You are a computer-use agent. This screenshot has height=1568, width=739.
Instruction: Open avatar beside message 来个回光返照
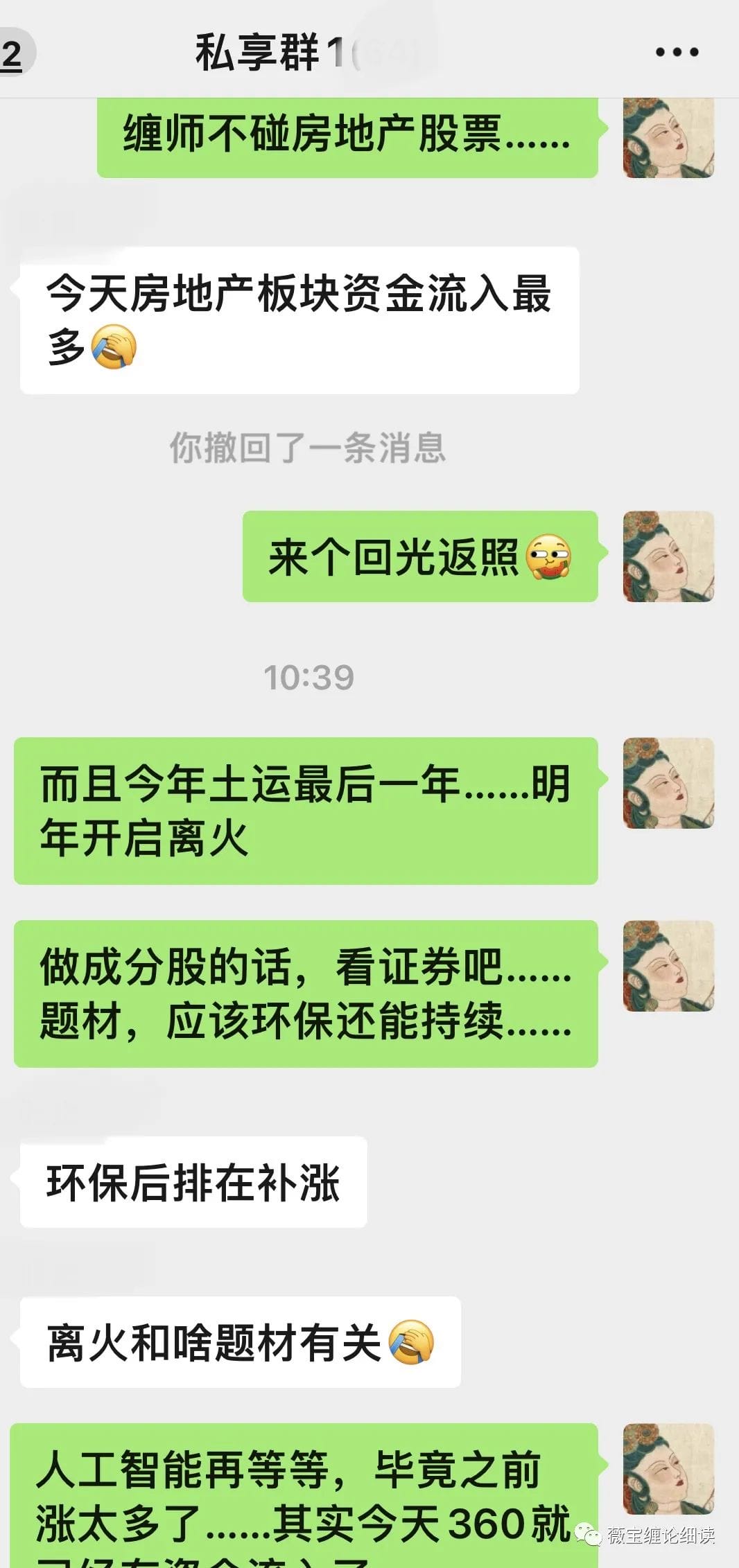(668, 556)
